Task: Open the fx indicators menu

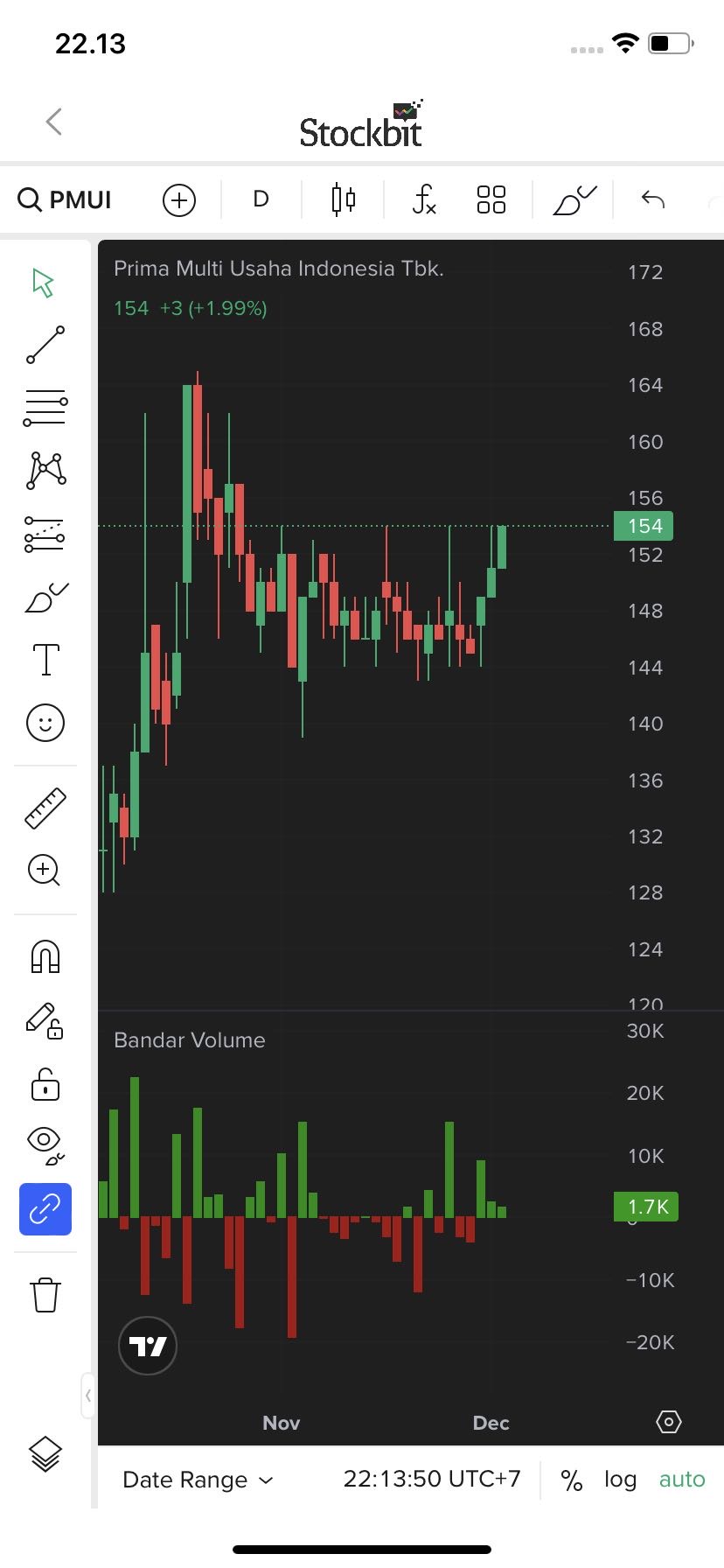Action: pos(424,199)
